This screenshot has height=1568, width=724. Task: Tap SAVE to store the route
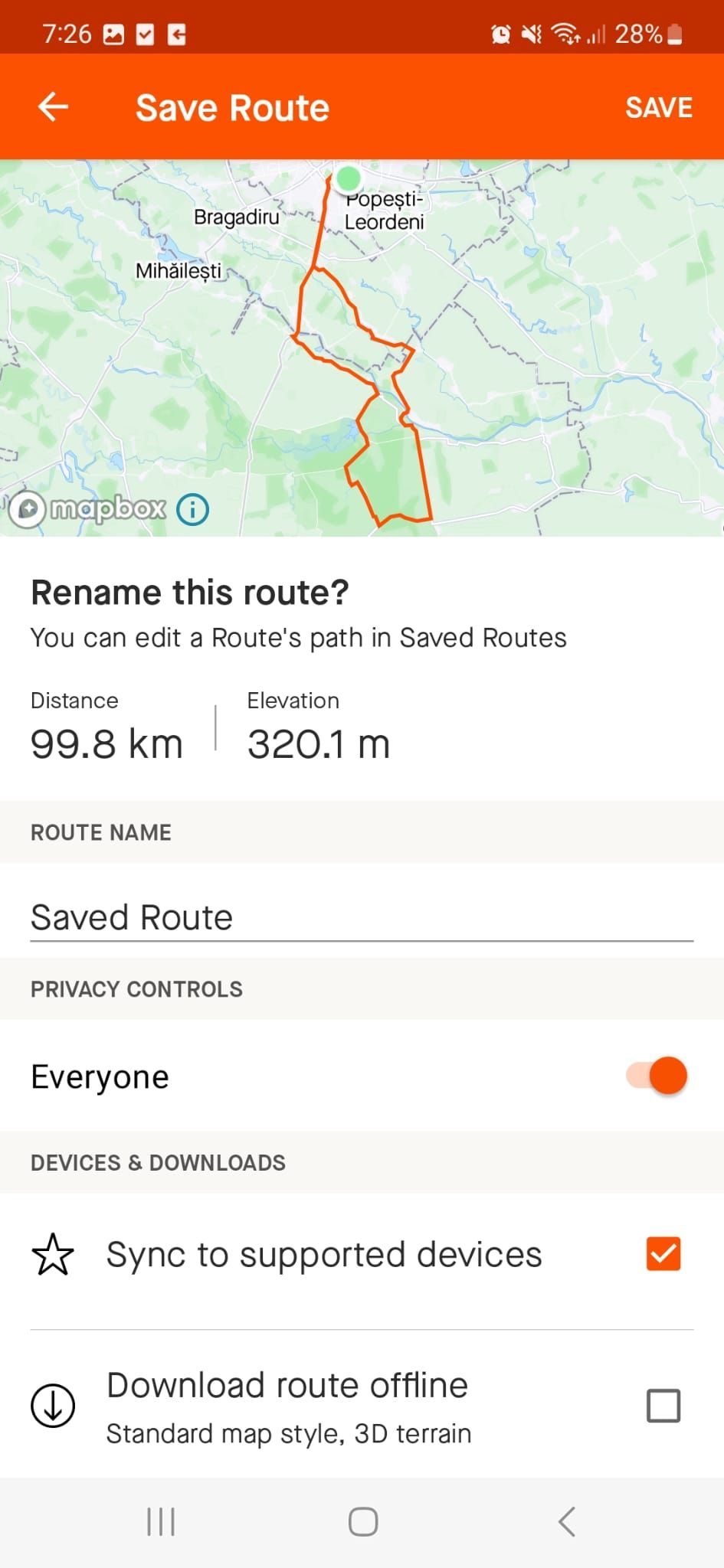click(658, 106)
